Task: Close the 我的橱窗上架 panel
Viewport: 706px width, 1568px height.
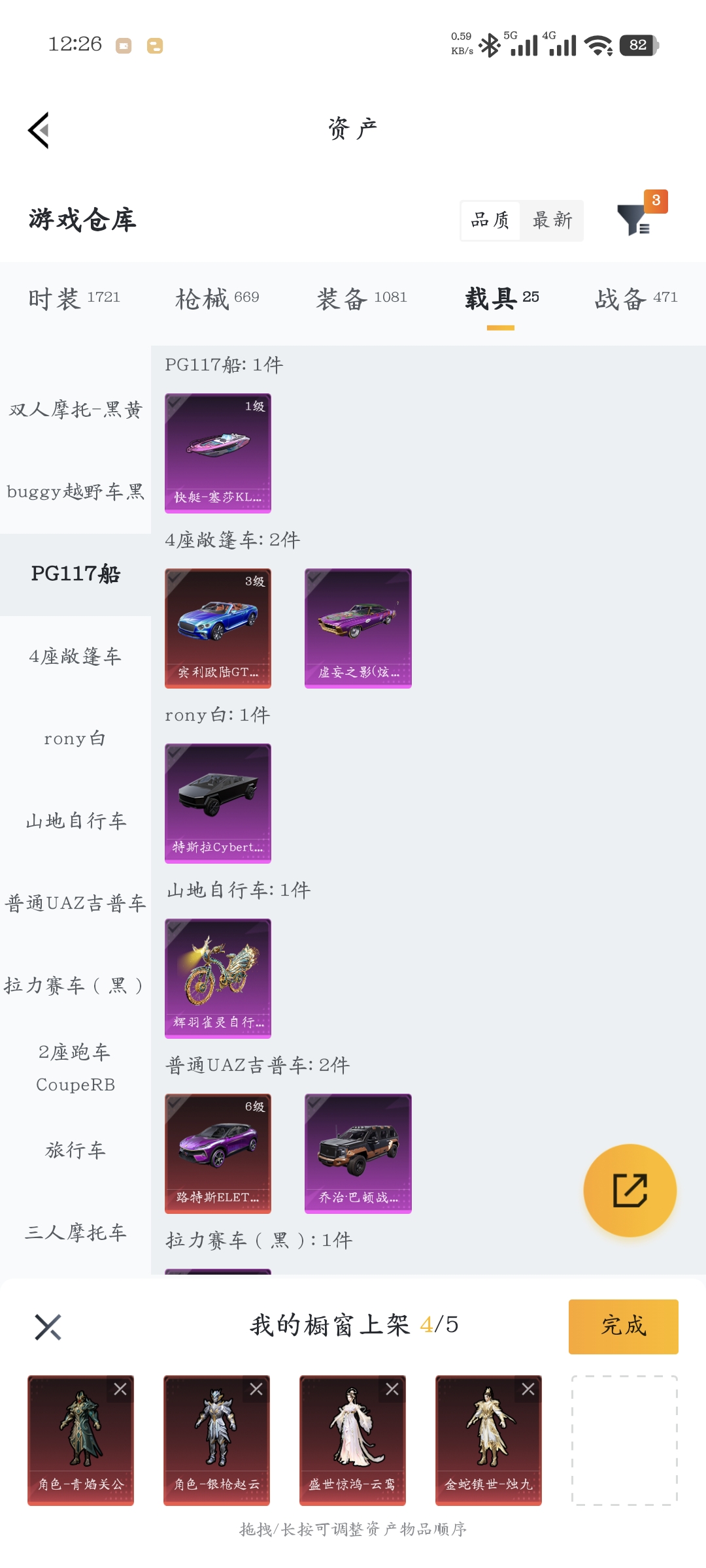Action: coord(48,1327)
